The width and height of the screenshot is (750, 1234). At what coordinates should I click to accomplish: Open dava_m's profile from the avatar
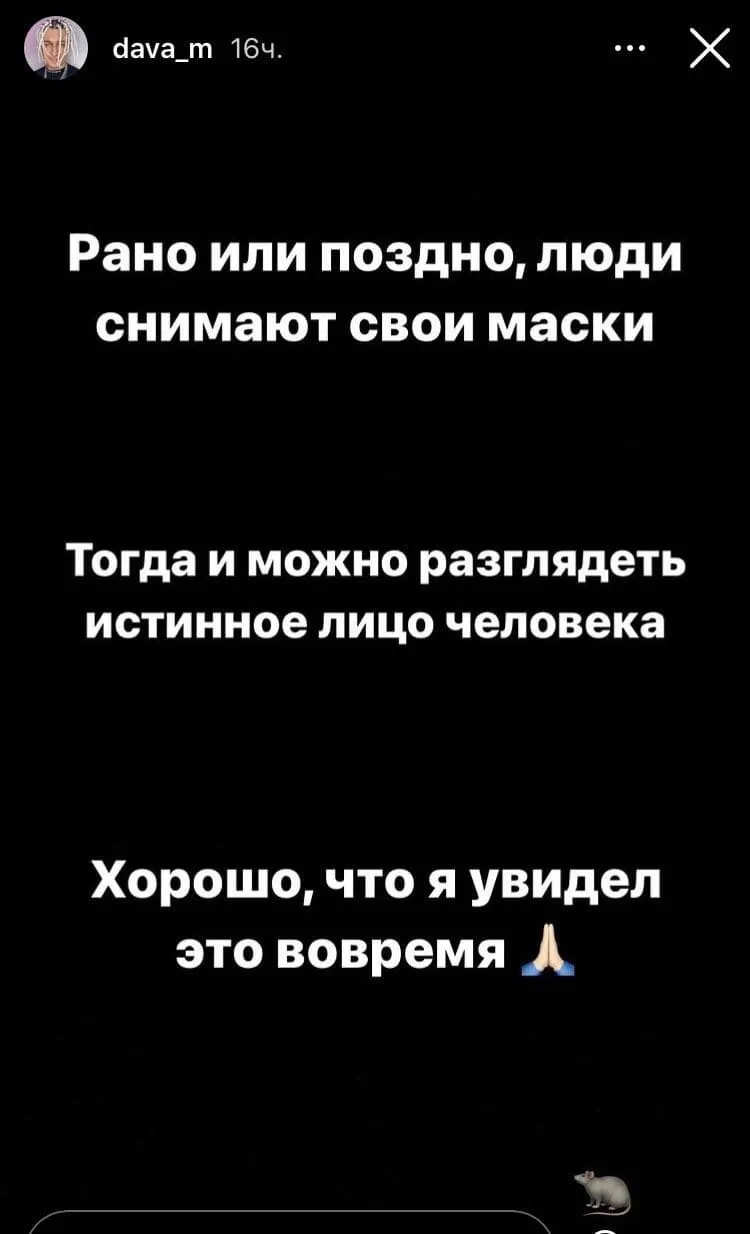53,49
